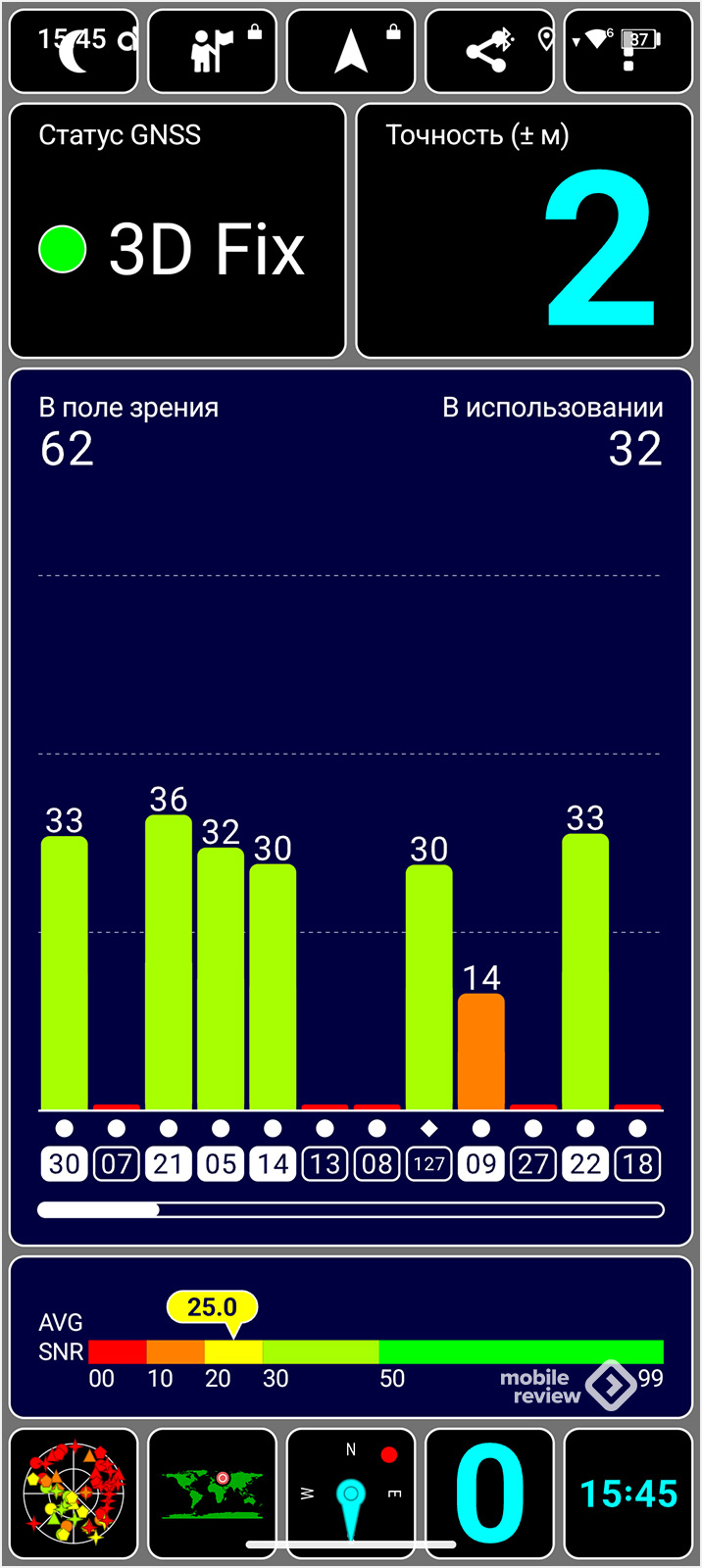Screen dimensions: 702x1568
Task: Toggle night mode with the moon icon
Action: click(x=74, y=51)
